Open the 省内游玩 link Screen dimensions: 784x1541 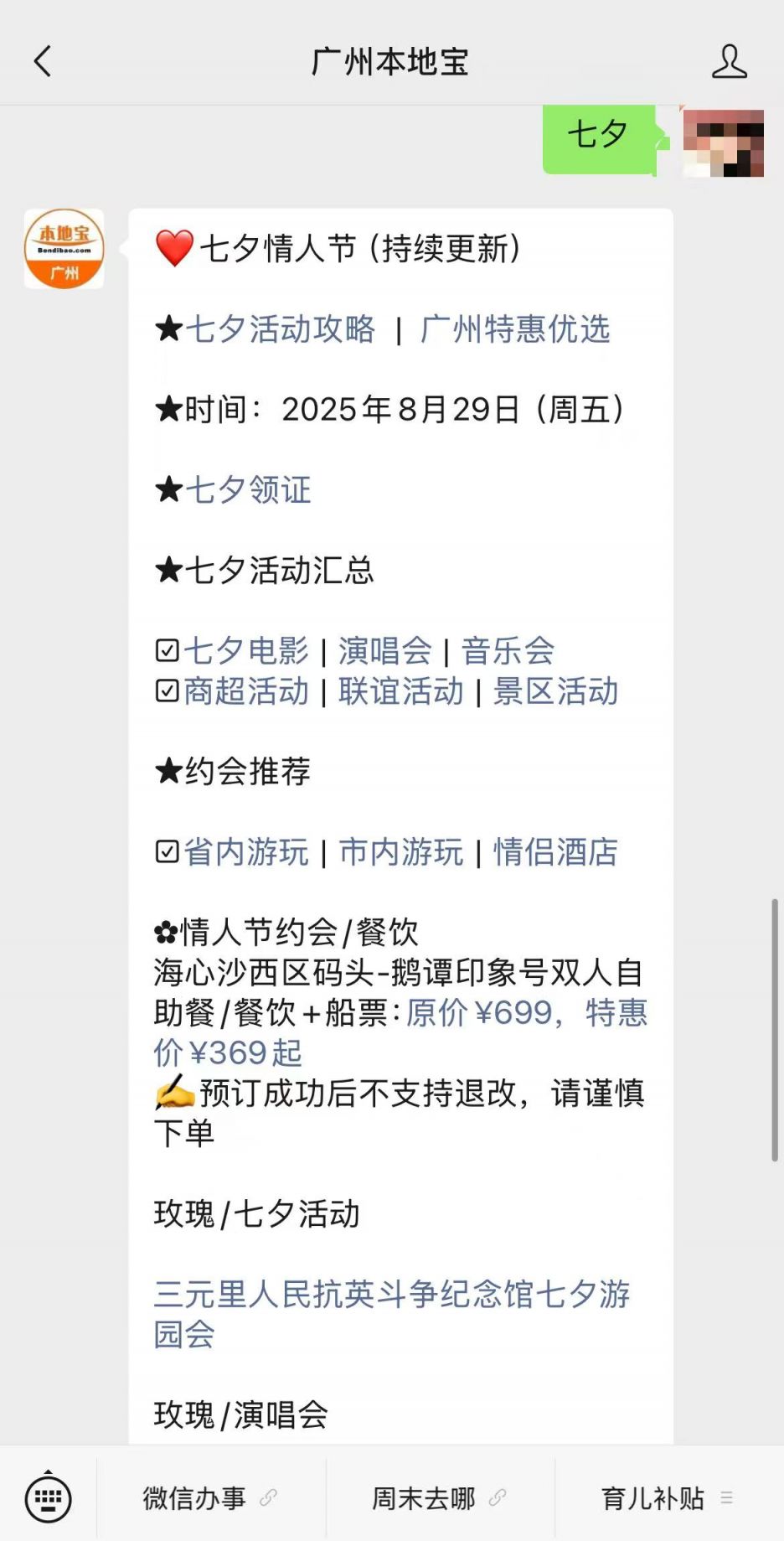[246, 852]
